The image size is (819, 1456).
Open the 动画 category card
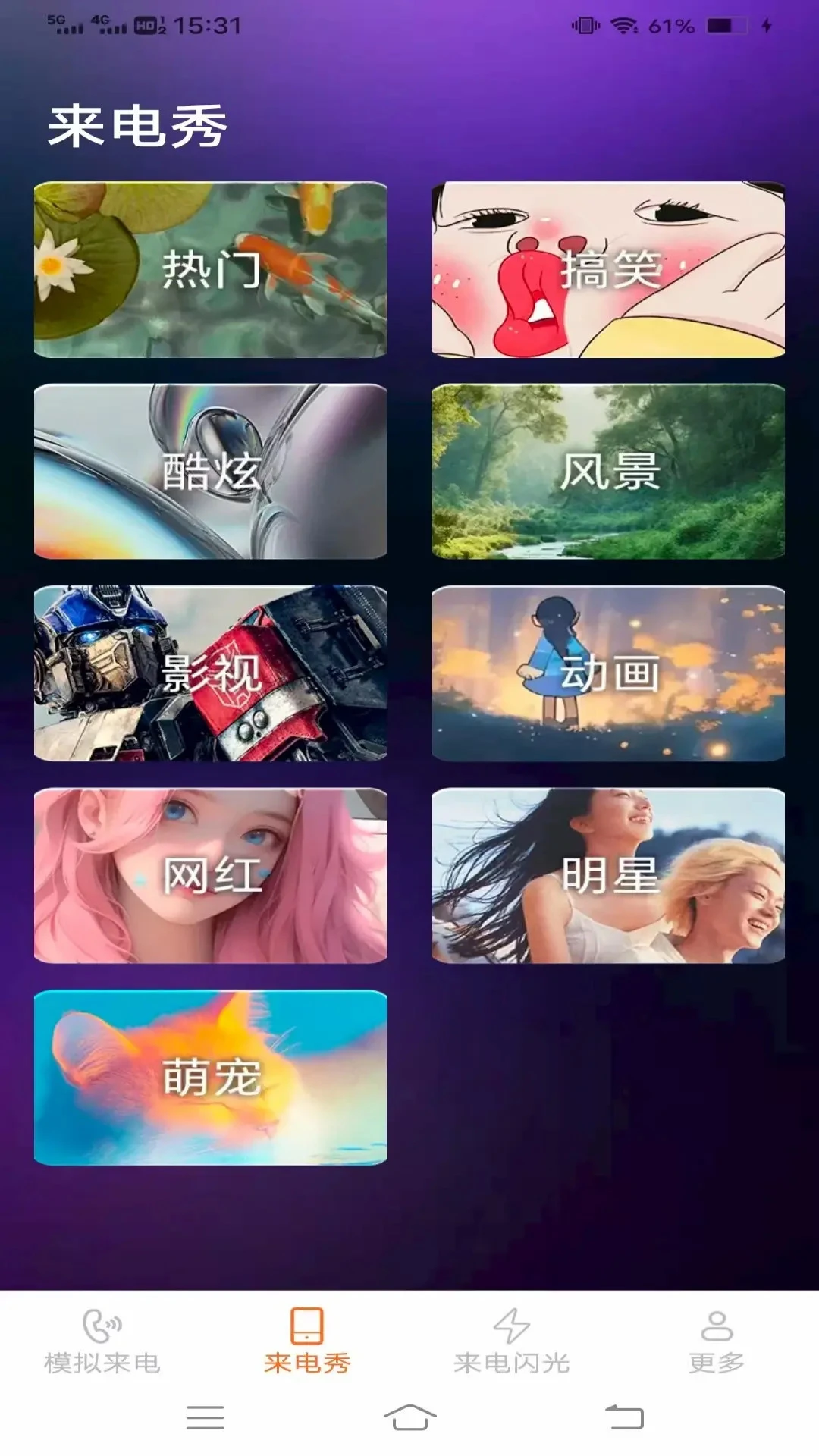pyautogui.click(x=608, y=673)
